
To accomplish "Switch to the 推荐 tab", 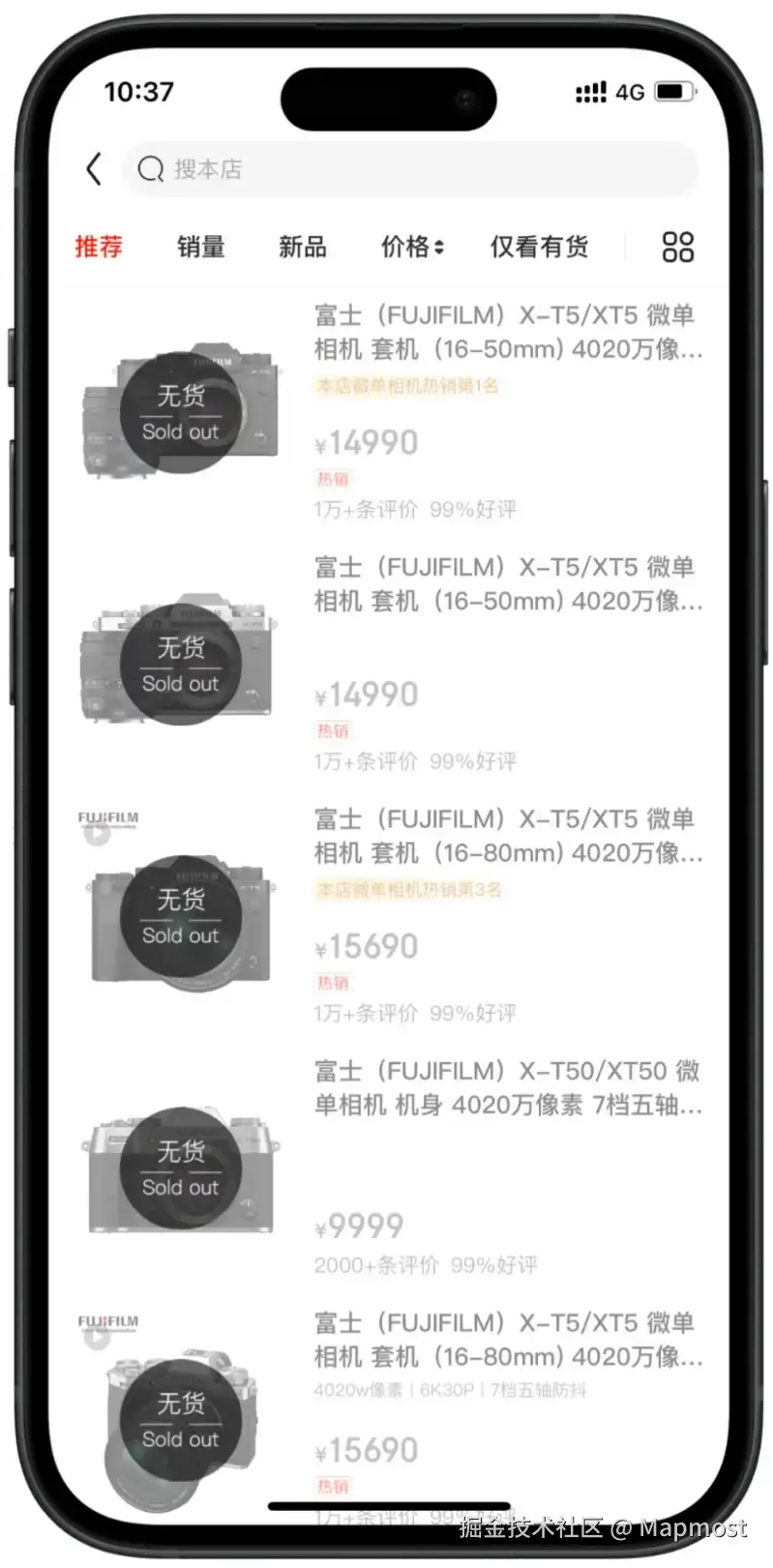I will pyautogui.click(x=99, y=247).
